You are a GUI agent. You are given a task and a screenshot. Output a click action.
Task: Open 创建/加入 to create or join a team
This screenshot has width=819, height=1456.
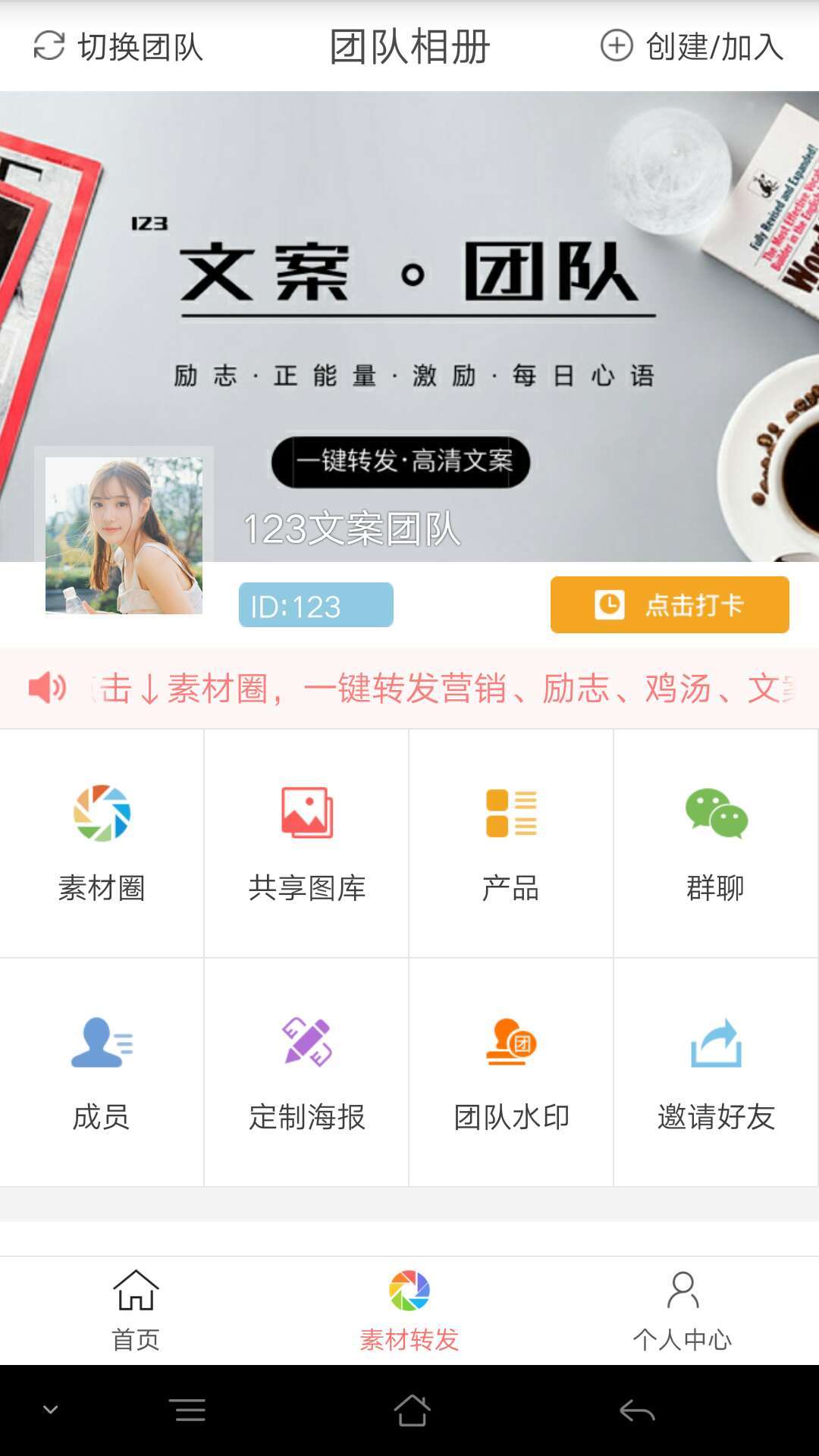pyautogui.click(x=692, y=47)
